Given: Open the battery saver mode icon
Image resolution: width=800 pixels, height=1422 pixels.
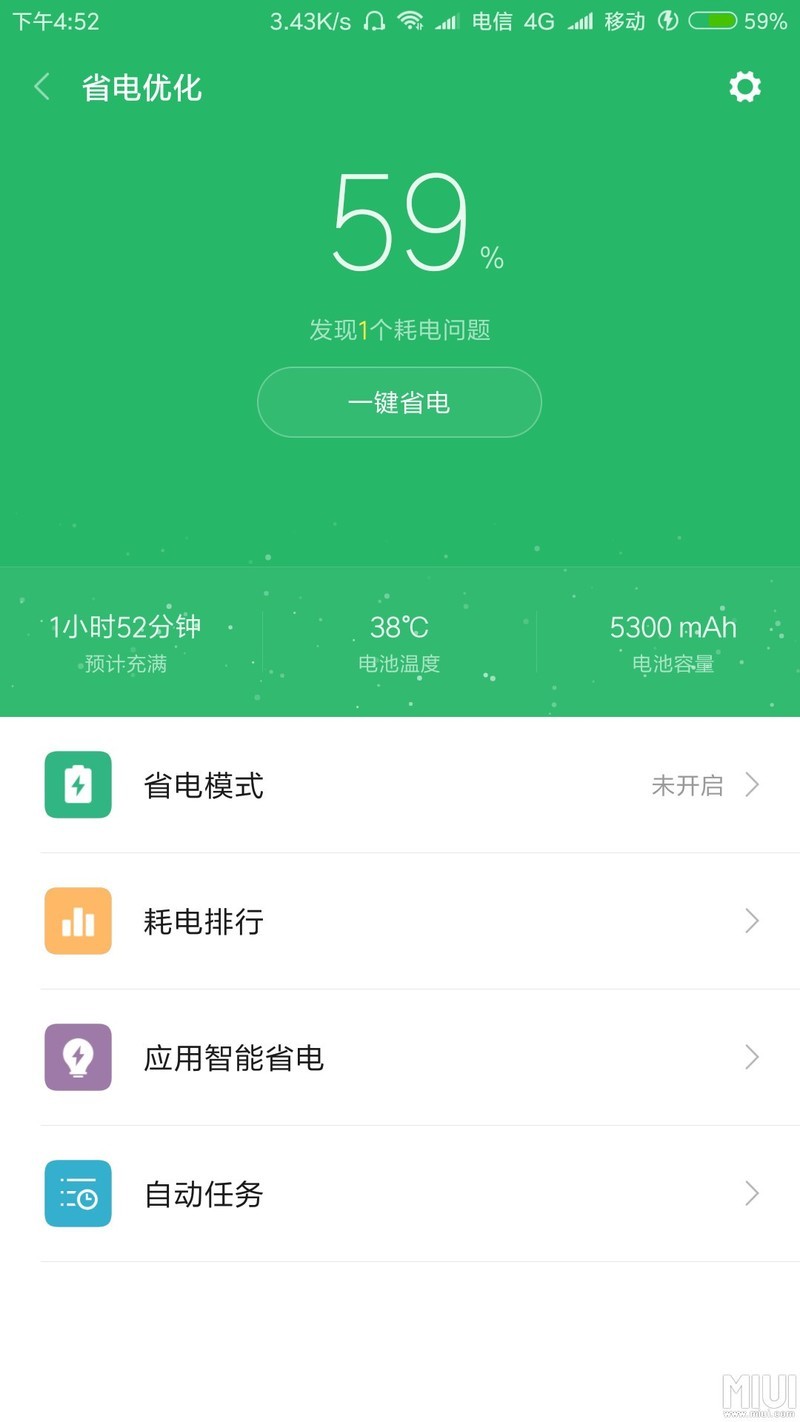Looking at the screenshot, I should (77, 785).
